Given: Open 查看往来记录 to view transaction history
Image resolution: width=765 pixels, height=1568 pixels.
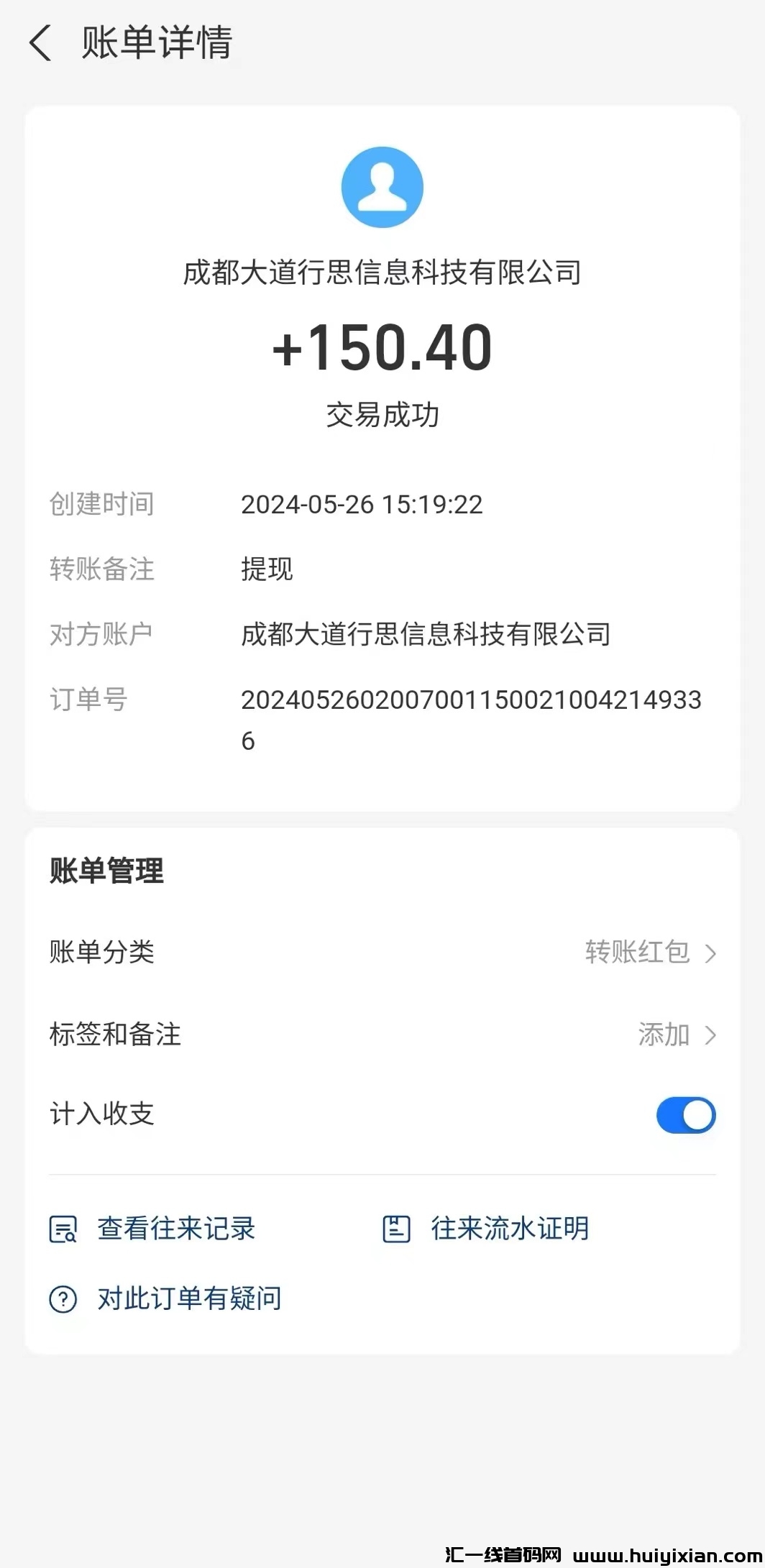Looking at the screenshot, I should (x=175, y=1227).
